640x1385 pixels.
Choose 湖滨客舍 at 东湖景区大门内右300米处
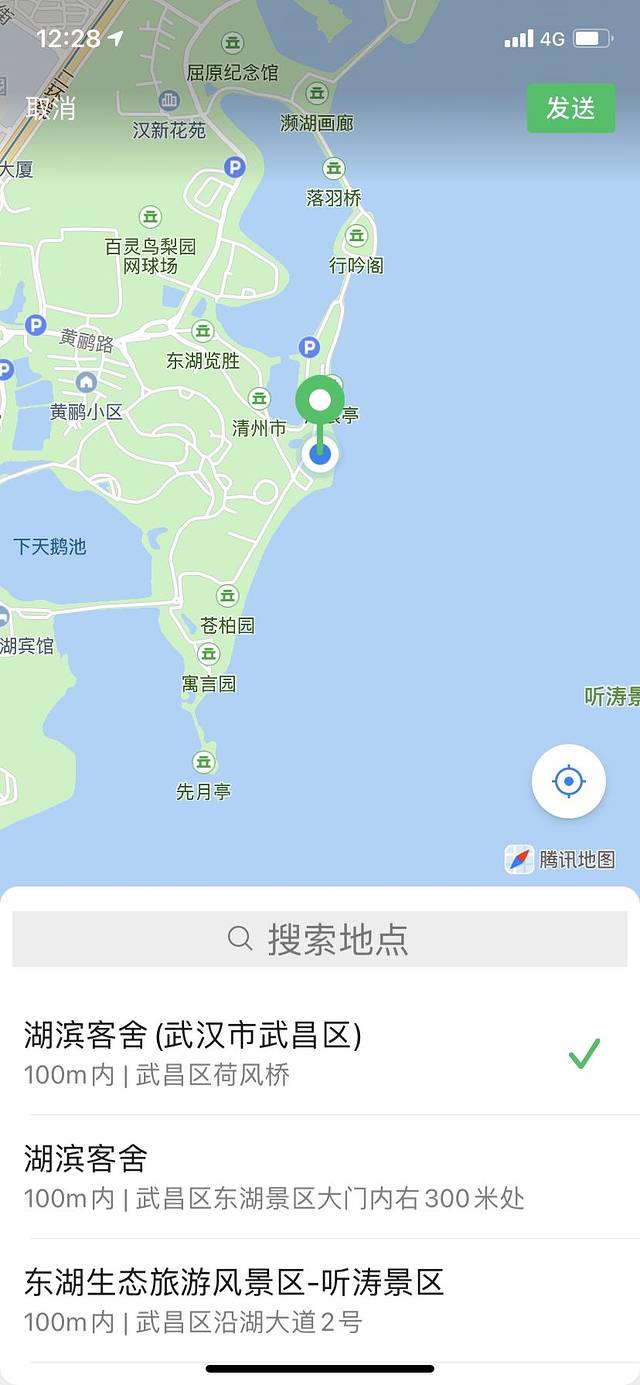click(300, 1177)
